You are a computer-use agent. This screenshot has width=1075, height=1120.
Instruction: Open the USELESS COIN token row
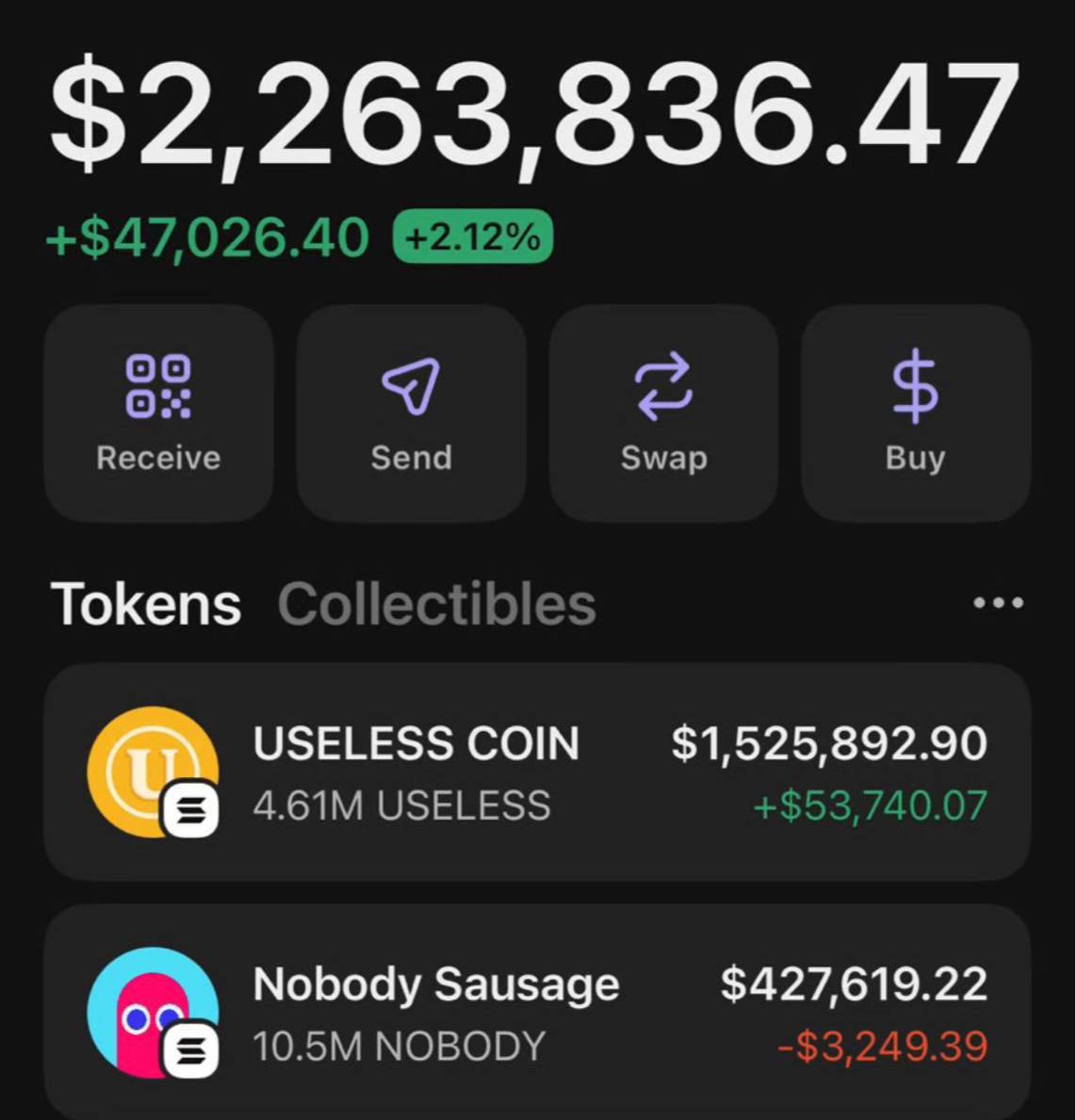[537, 772]
